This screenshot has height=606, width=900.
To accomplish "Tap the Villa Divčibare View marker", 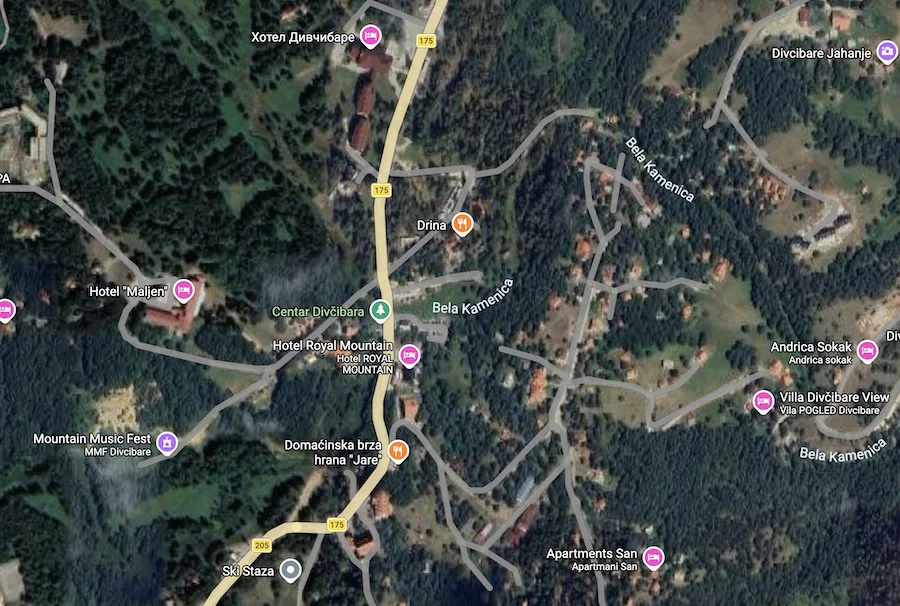I will click(763, 402).
